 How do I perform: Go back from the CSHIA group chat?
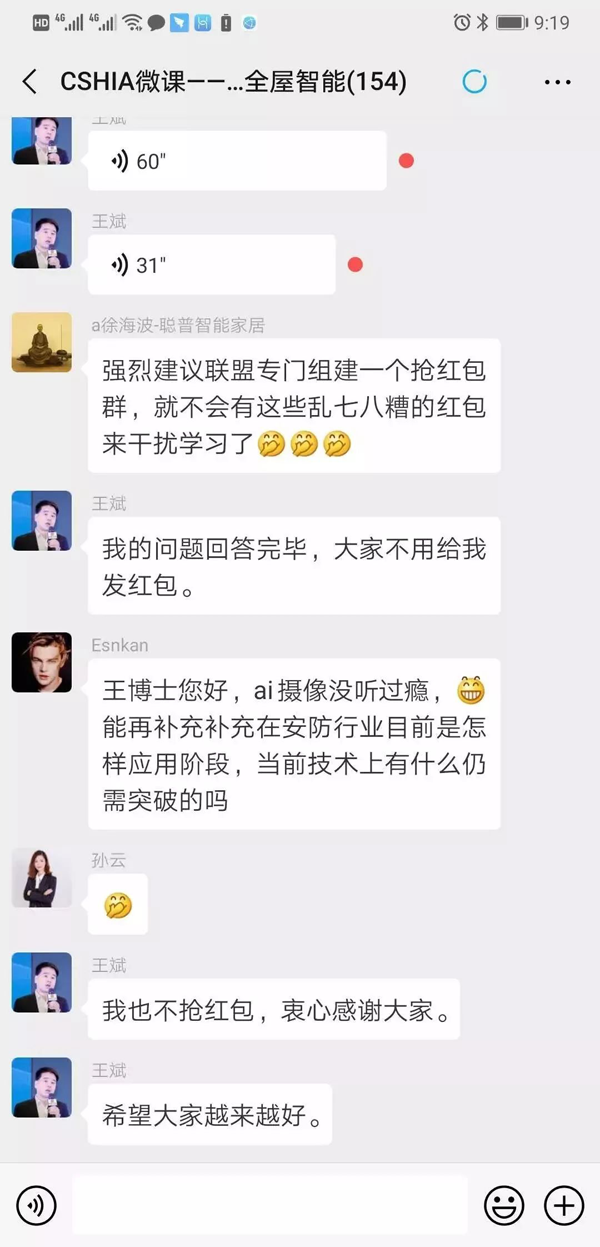tap(30, 82)
